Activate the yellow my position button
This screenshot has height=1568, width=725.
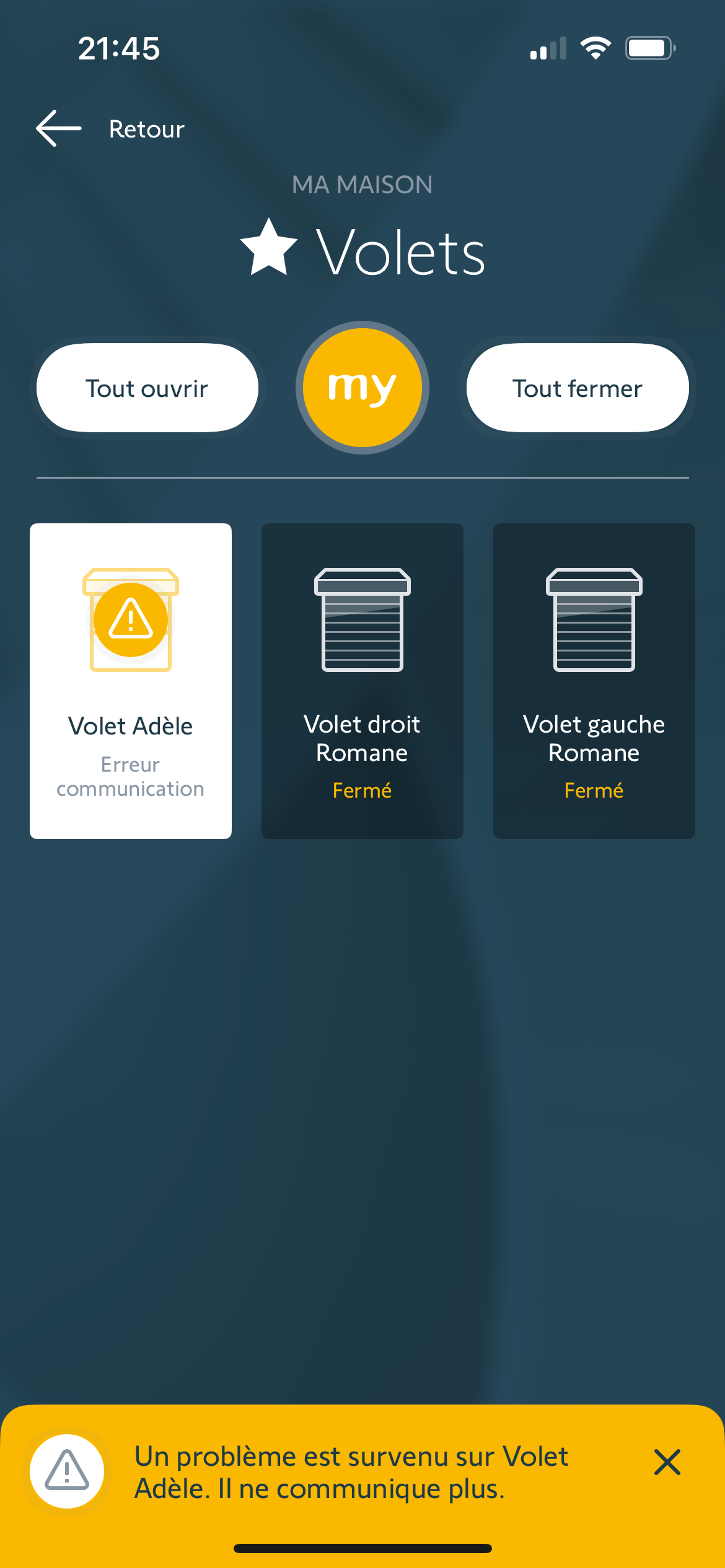pos(362,388)
